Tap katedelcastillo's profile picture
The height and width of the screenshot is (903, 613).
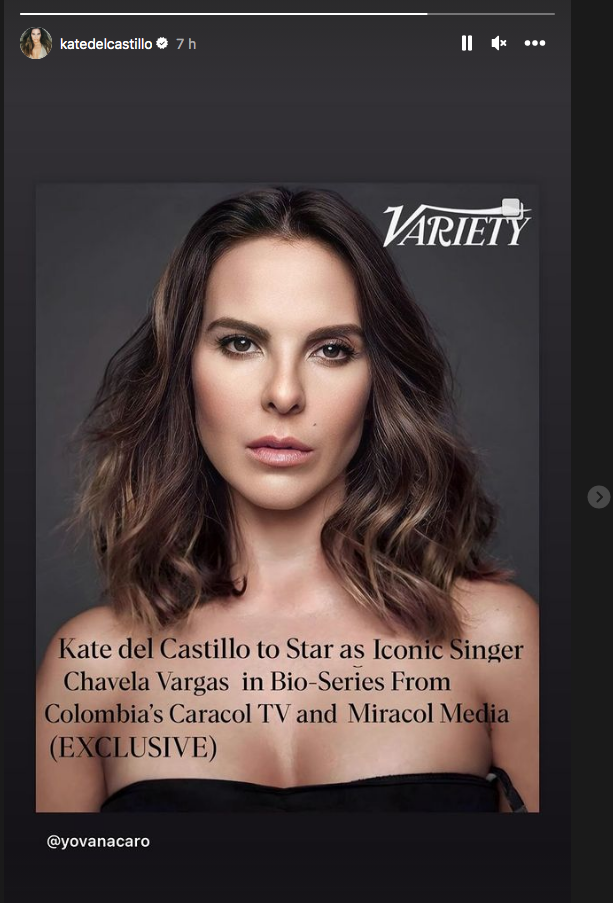tap(36, 43)
